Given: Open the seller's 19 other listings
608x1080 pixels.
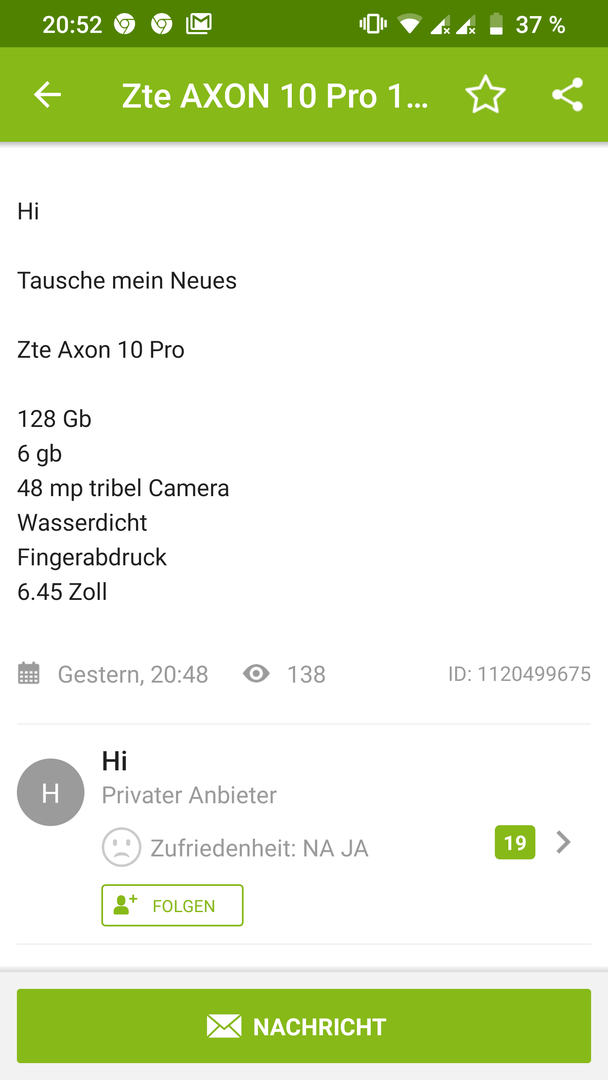Looking at the screenshot, I should coord(514,842).
